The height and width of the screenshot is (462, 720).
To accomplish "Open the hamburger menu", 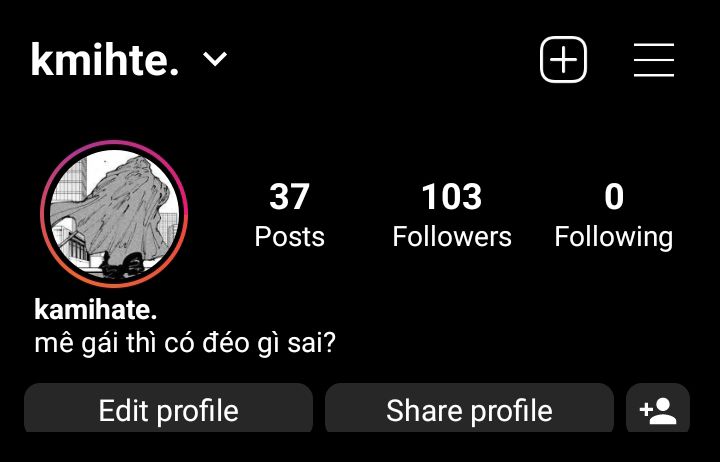I will pyautogui.click(x=654, y=60).
